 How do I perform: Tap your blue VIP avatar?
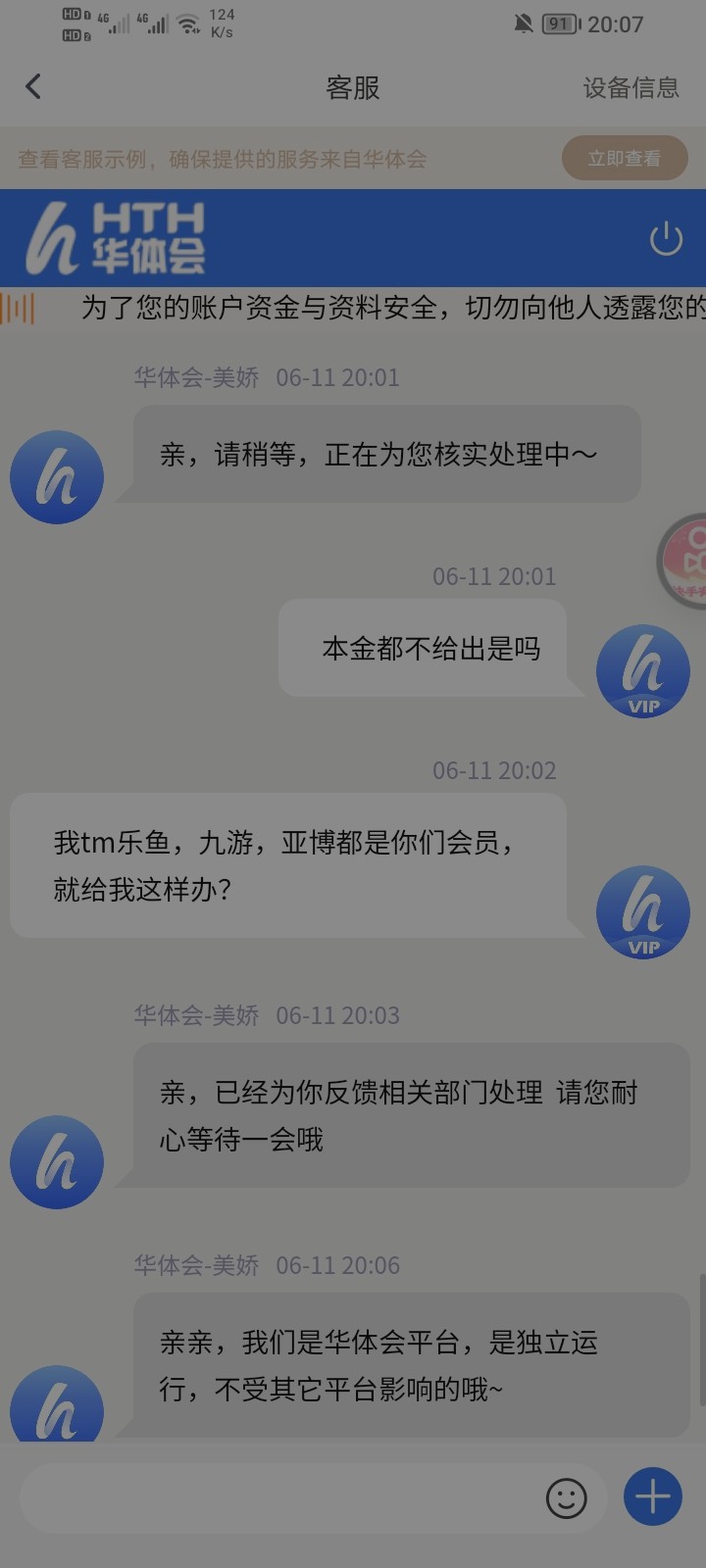click(x=642, y=670)
